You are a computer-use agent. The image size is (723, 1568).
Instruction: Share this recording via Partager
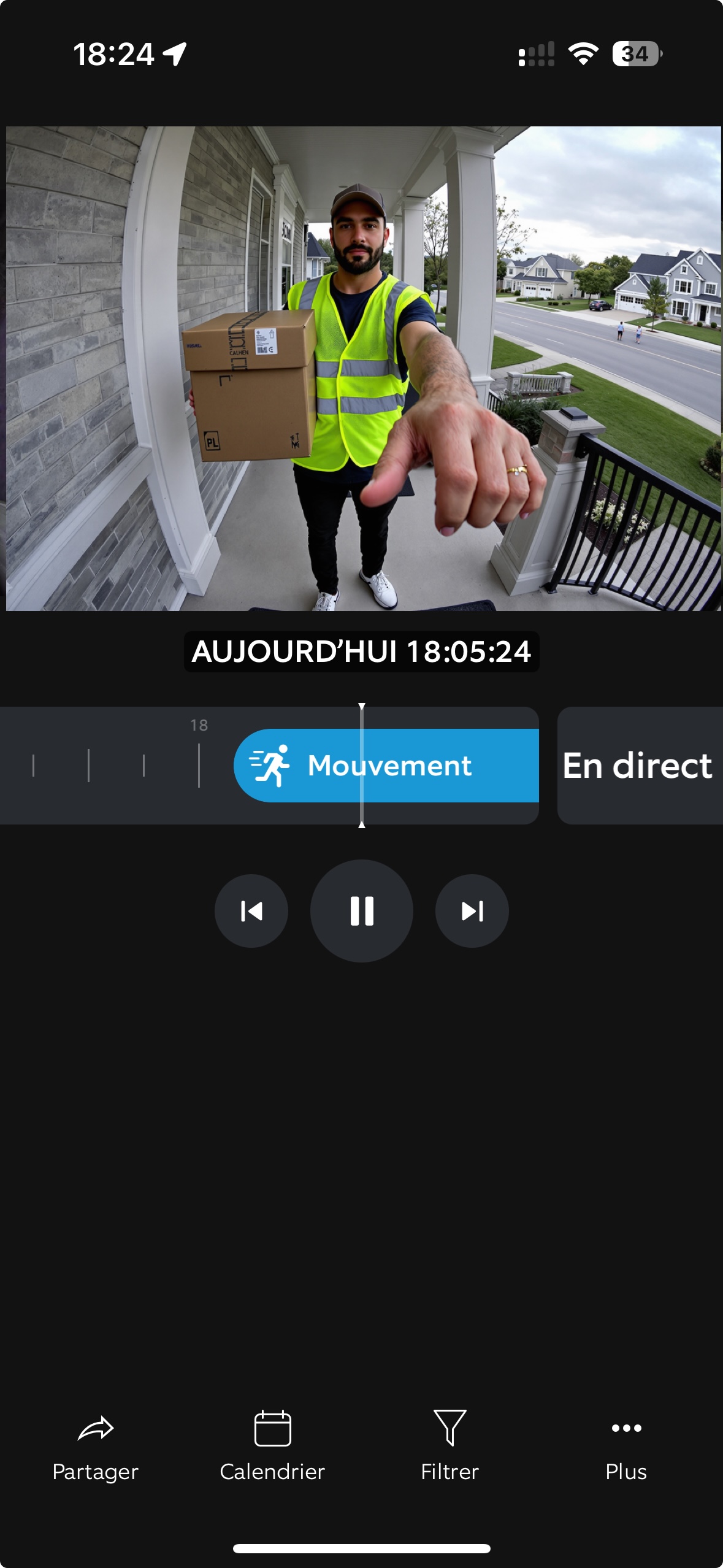click(96, 1445)
